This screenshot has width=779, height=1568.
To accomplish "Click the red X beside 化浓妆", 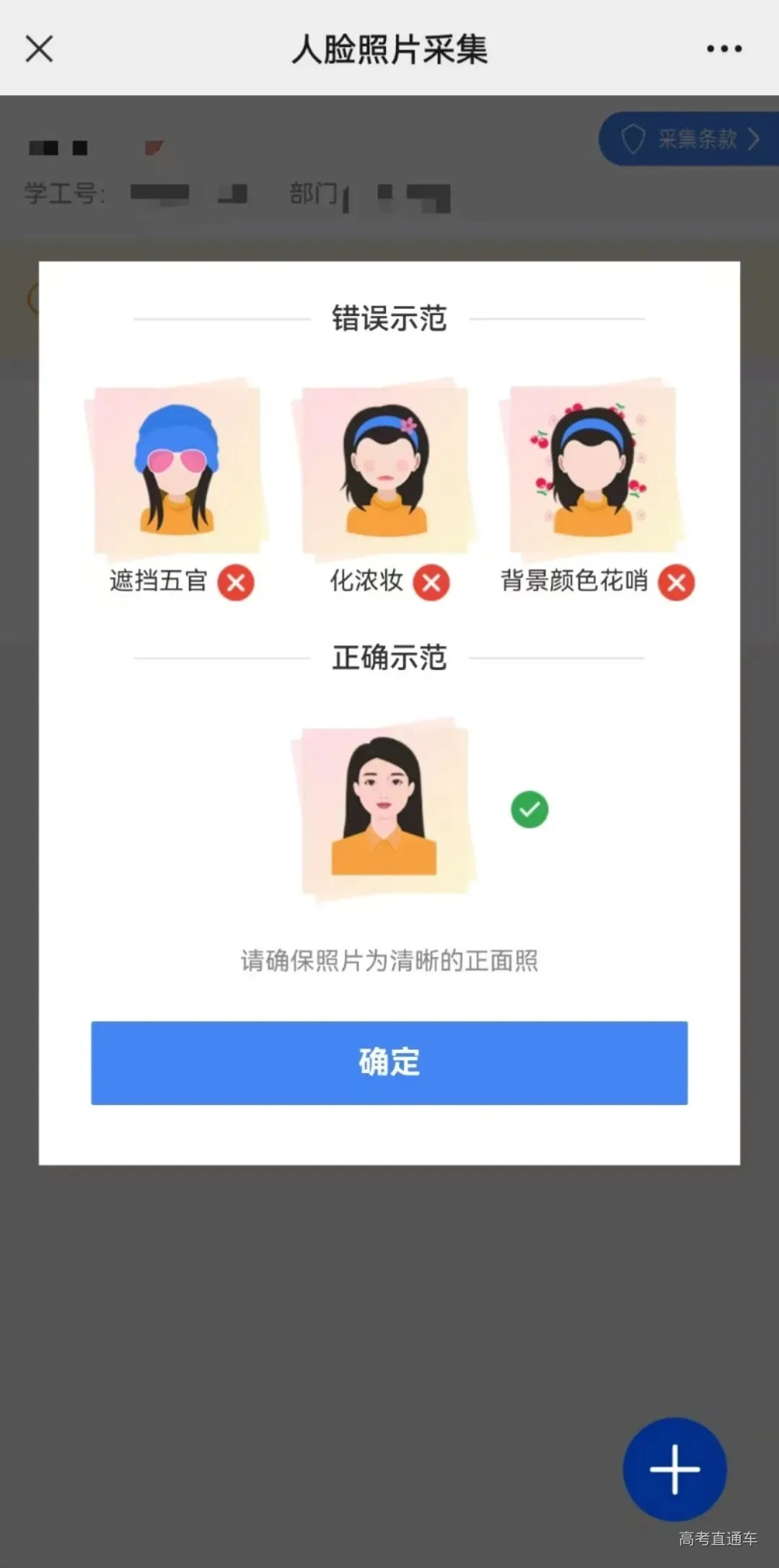I will pyautogui.click(x=431, y=583).
